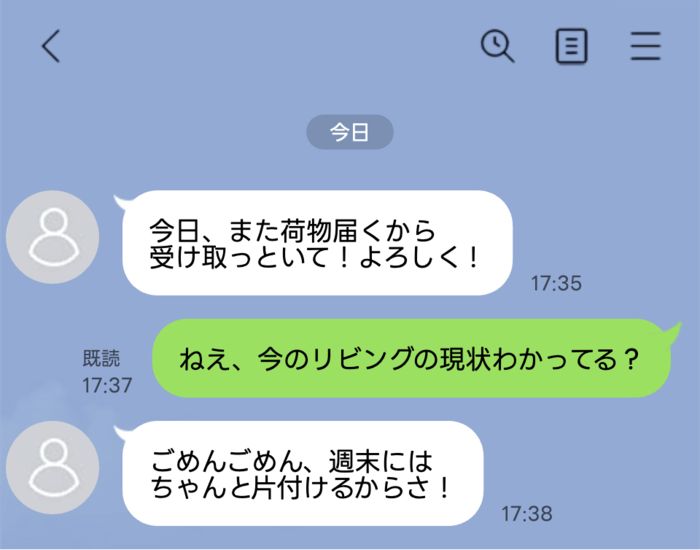Viewport: 700px width, 550px height.
Task: Open sender's avatar beside 荷物届く message
Action: click(52, 236)
